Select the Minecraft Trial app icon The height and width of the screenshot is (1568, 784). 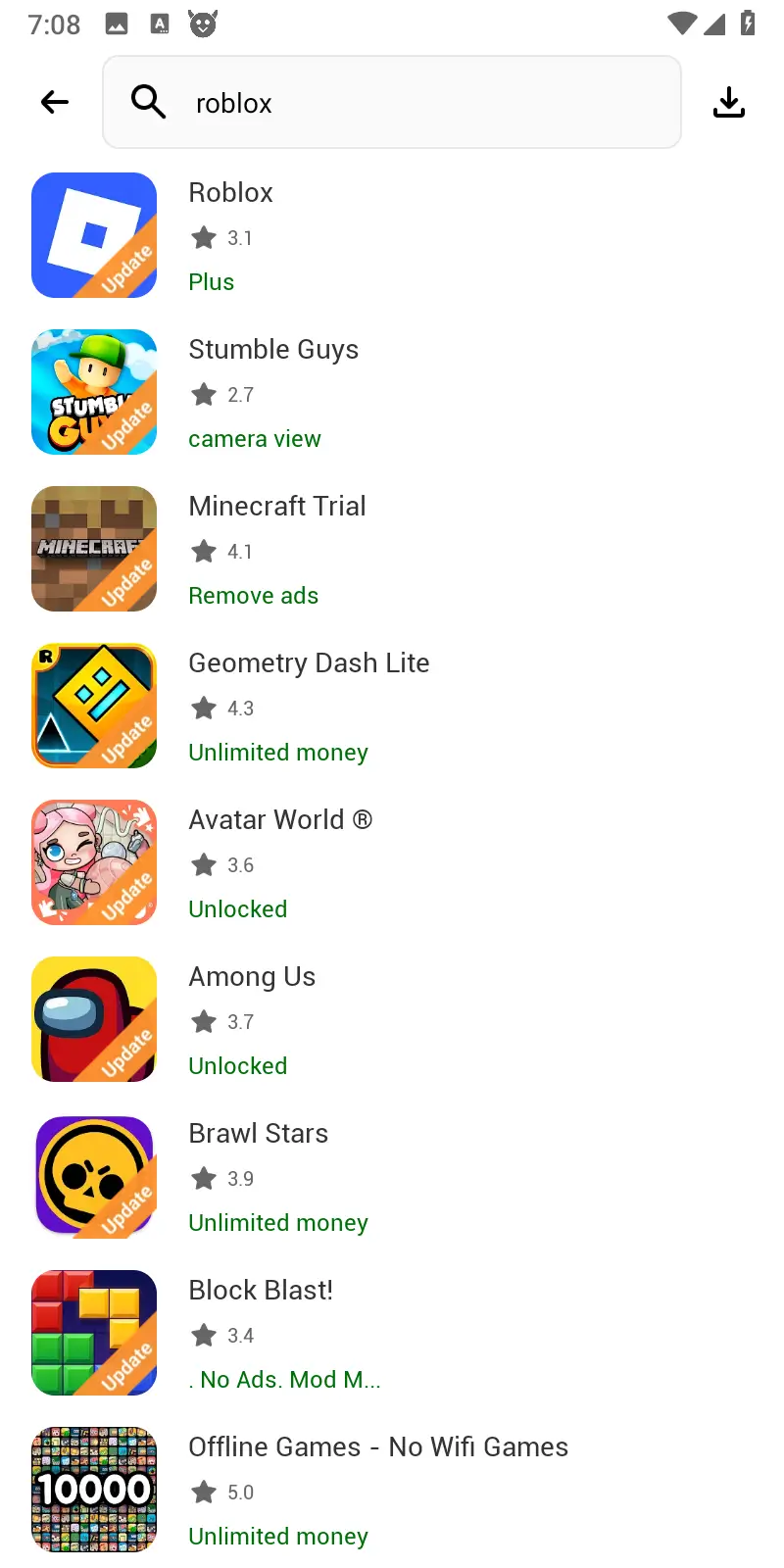coord(94,549)
